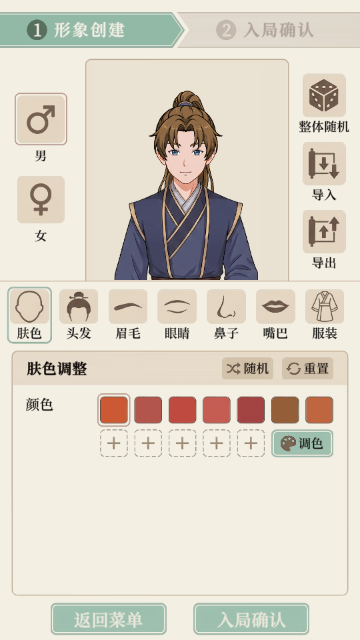Open the 鼻子 nose tab
The height and width of the screenshot is (640, 360).
[226, 315]
